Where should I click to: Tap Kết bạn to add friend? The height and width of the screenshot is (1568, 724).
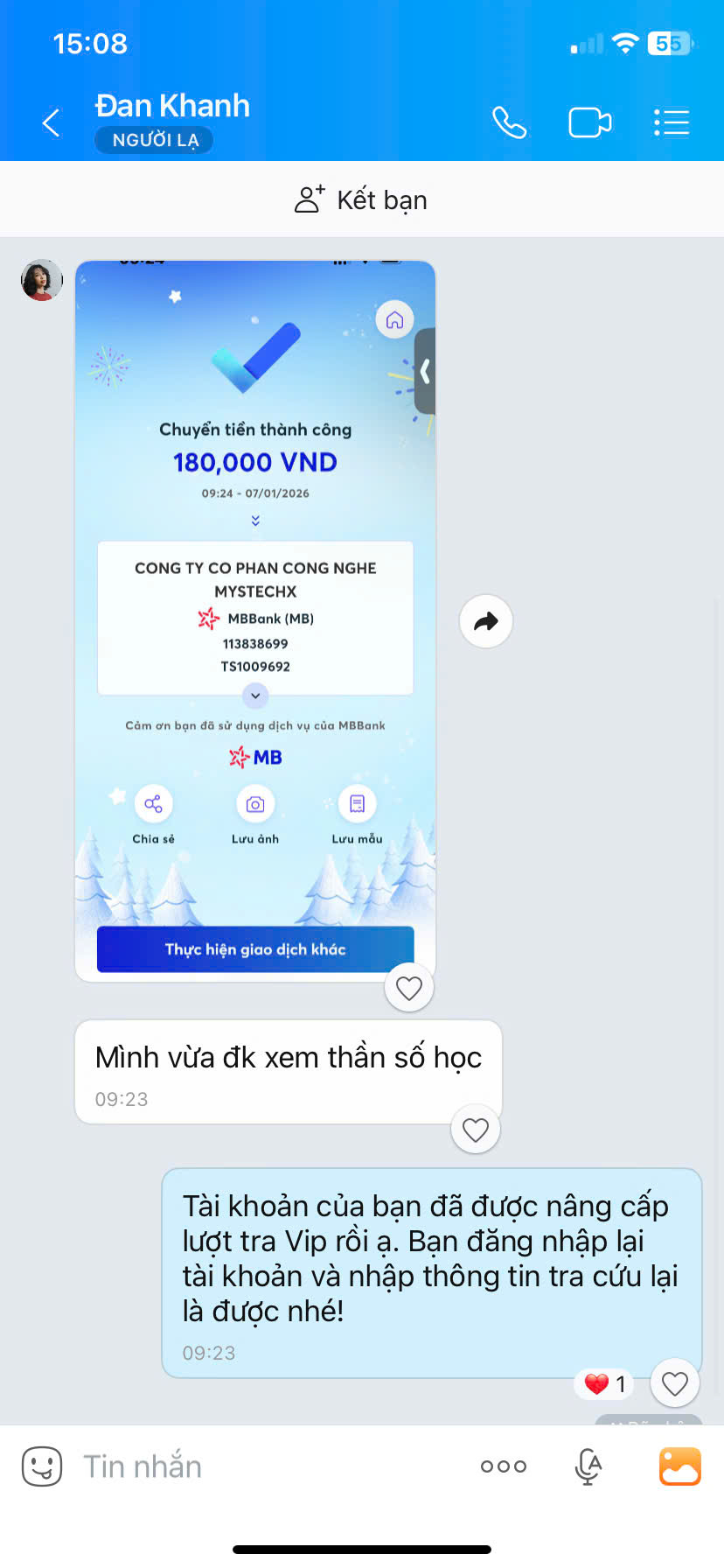coord(362,199)
